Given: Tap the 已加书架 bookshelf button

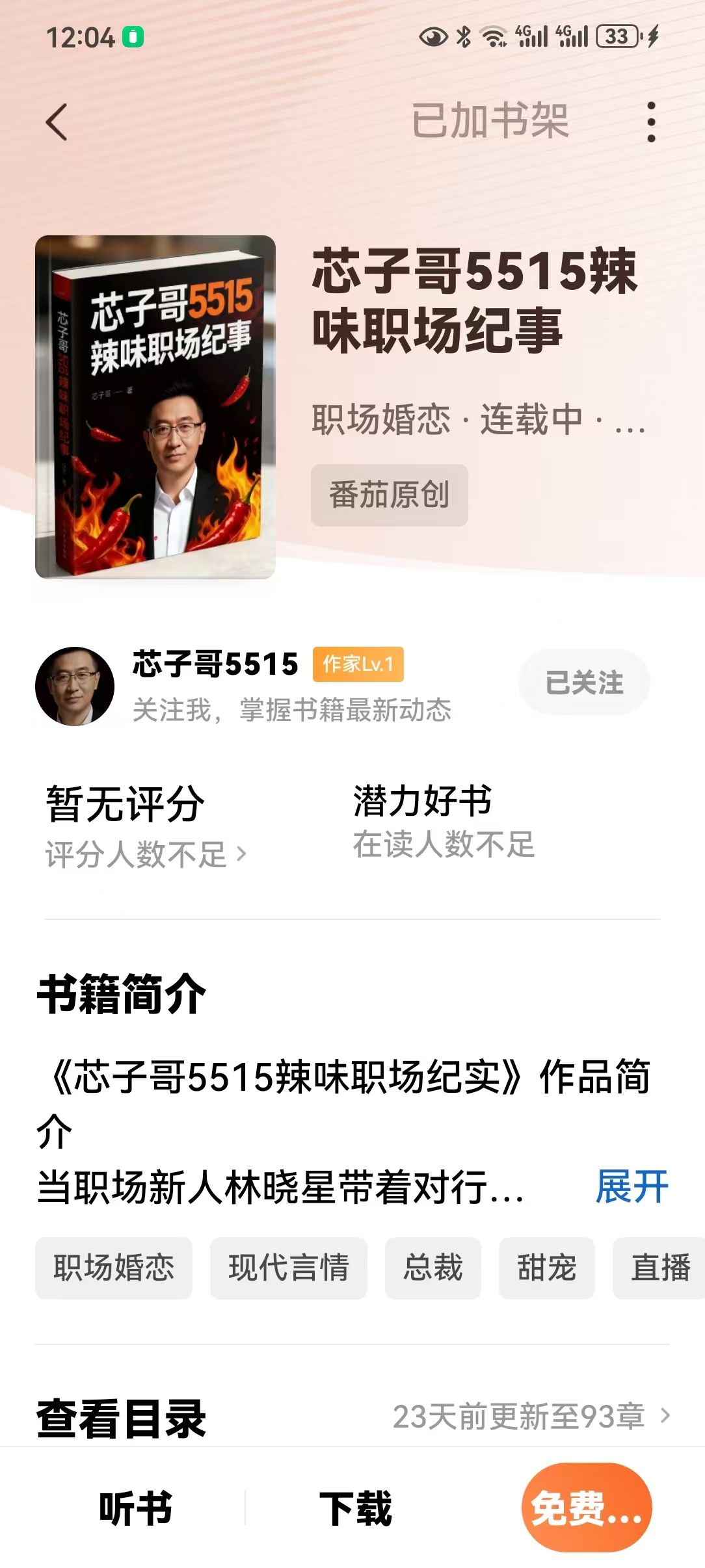Looking at the screenshot, I should pos(490,121).
